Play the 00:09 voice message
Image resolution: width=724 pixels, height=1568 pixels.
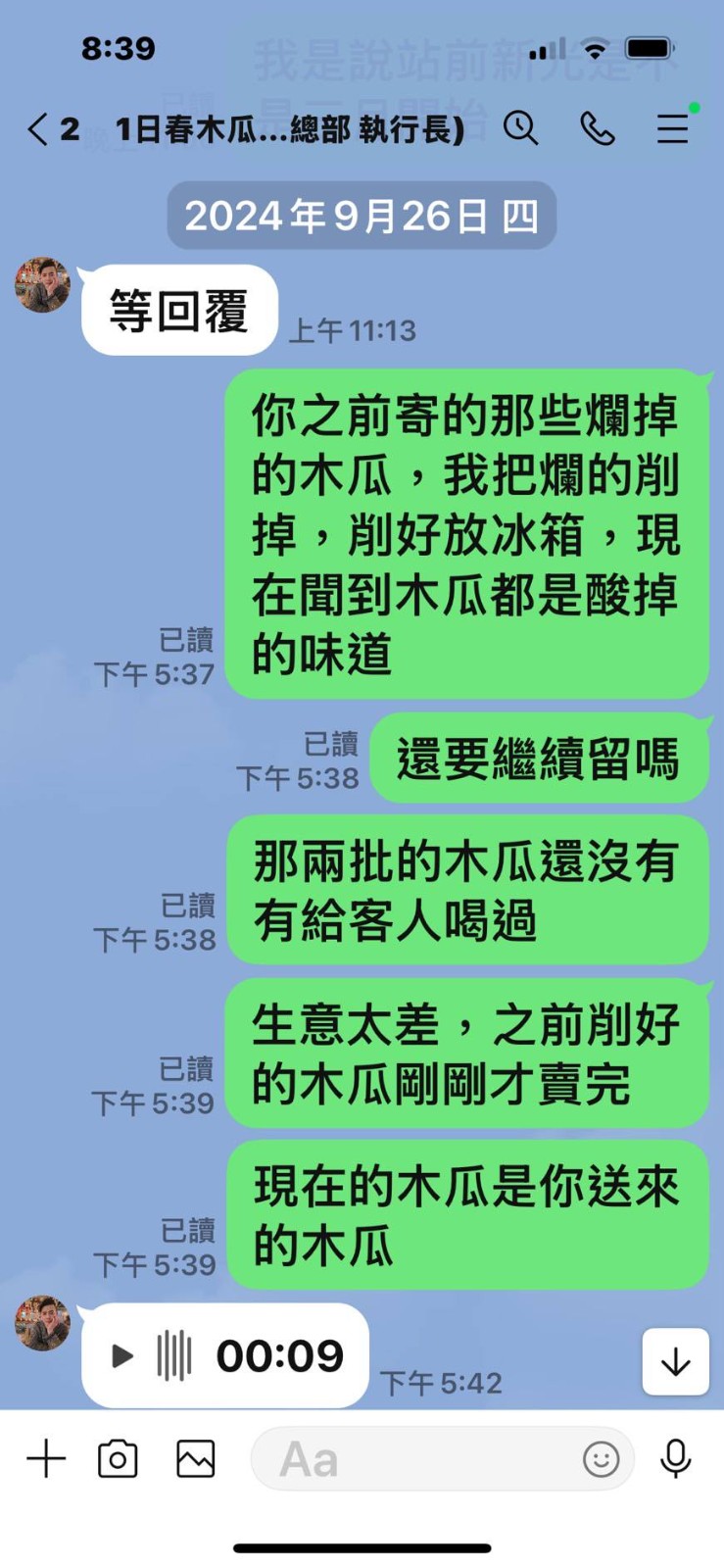pos(122,1355)
